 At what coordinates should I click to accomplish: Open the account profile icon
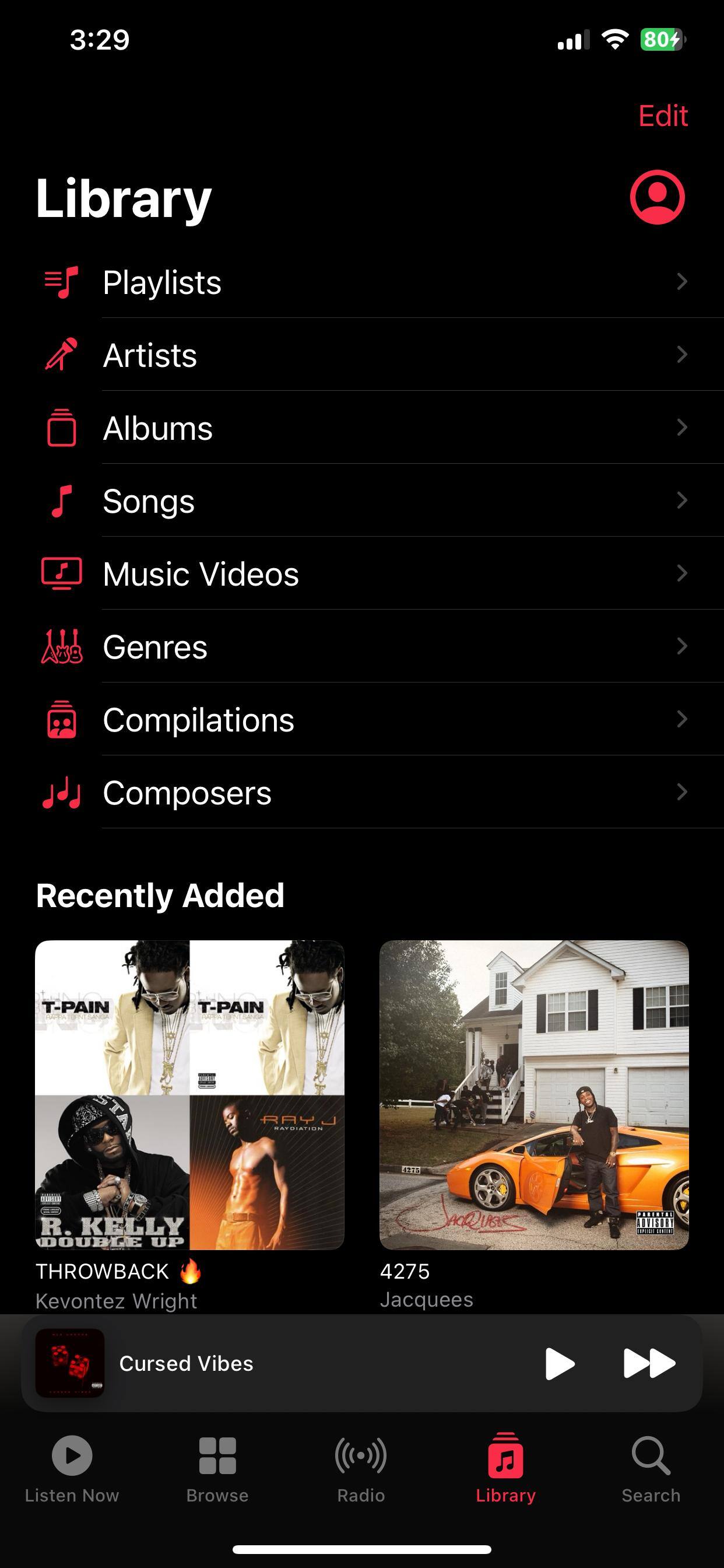point(657,197)
